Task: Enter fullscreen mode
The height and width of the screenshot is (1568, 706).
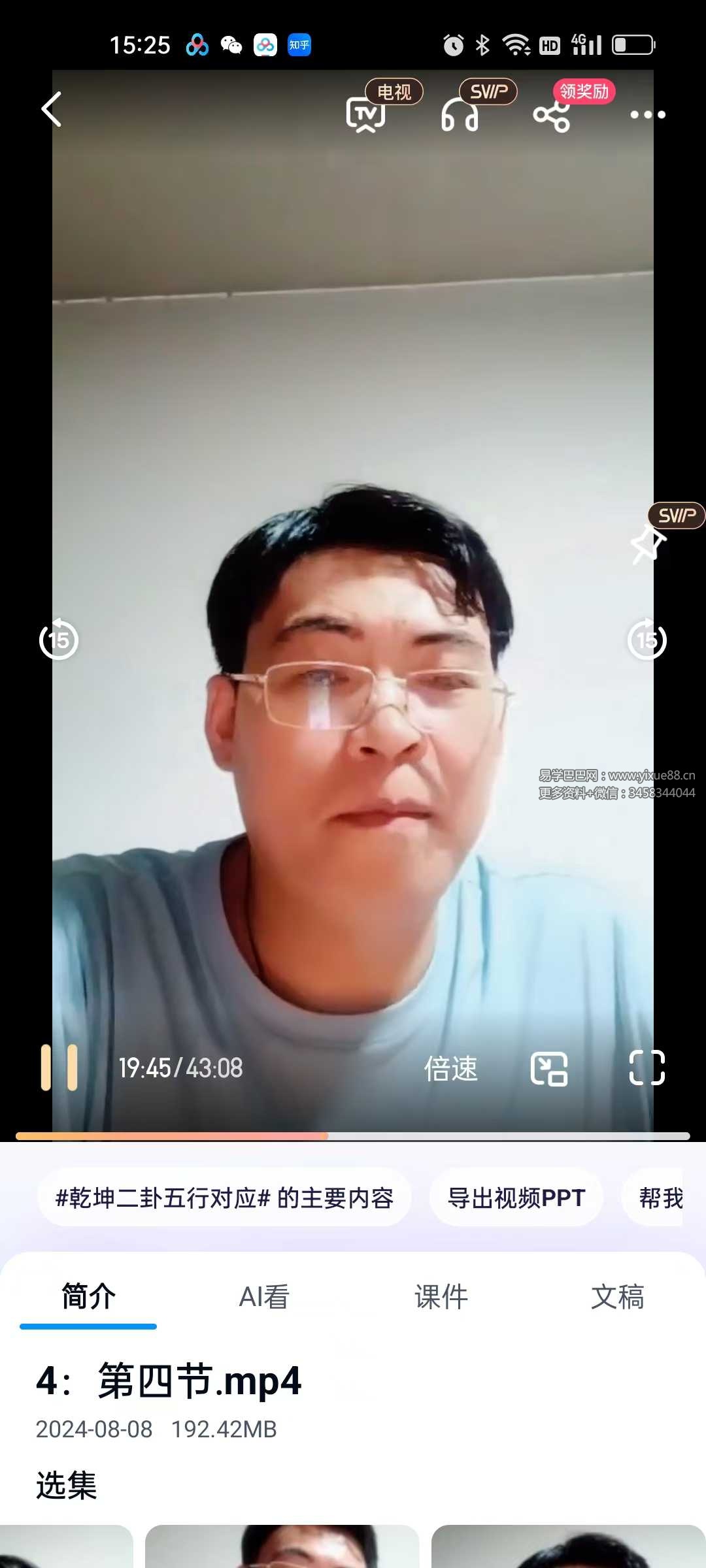Action: point(647,1068)
